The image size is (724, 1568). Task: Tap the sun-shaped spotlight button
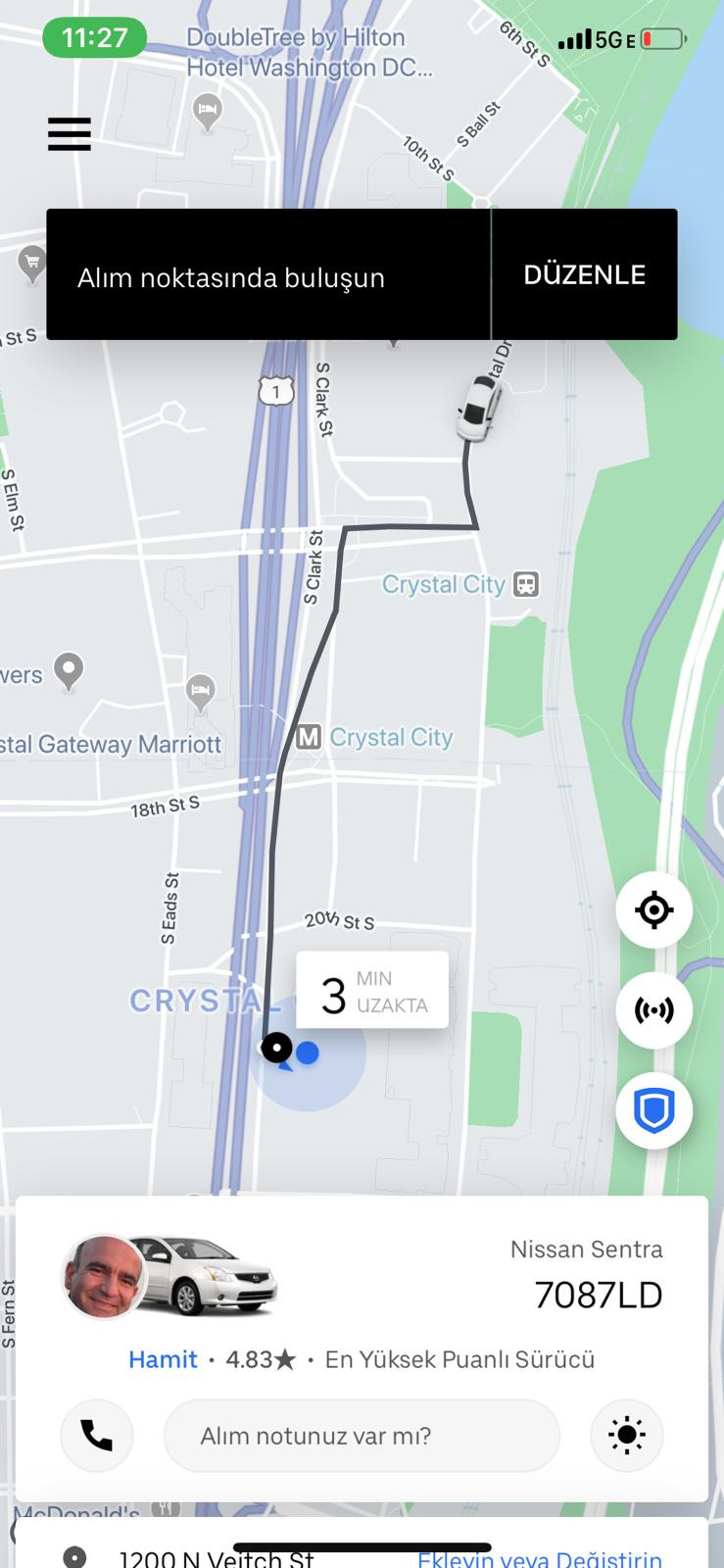pyautogui.click(x=627, y=1436)
